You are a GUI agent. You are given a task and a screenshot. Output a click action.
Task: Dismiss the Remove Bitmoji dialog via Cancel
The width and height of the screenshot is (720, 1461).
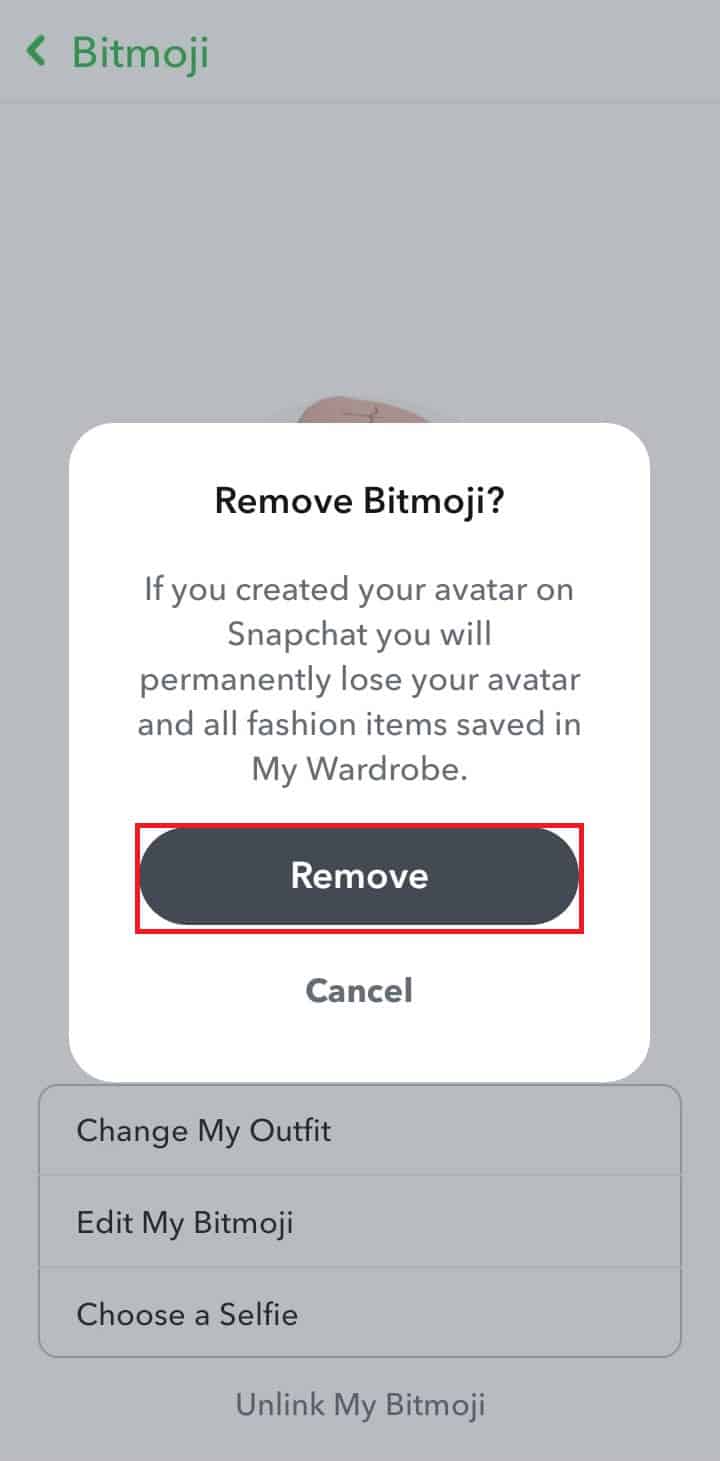(358, 991)
